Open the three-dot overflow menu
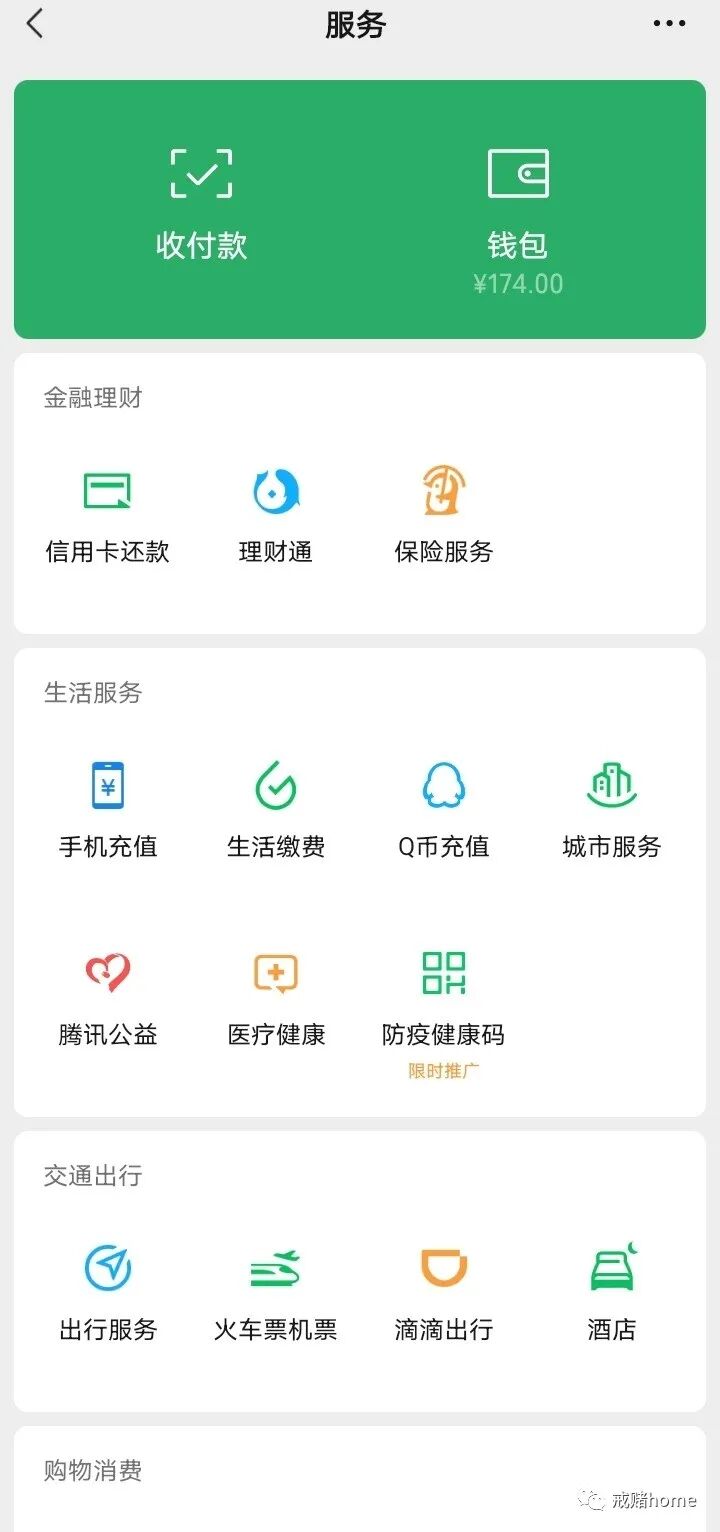The image size is (720, 1532). coord(669,24)
